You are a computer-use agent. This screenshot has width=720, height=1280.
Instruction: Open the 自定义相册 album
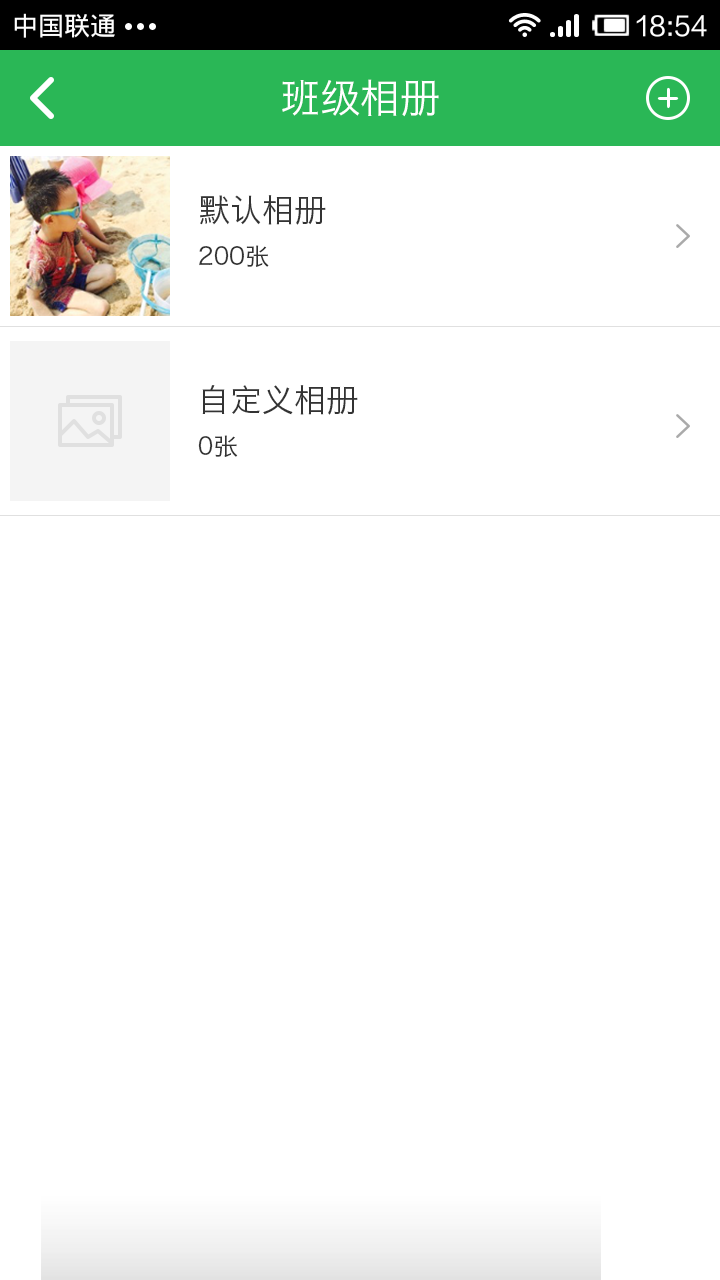coord(360,421)
